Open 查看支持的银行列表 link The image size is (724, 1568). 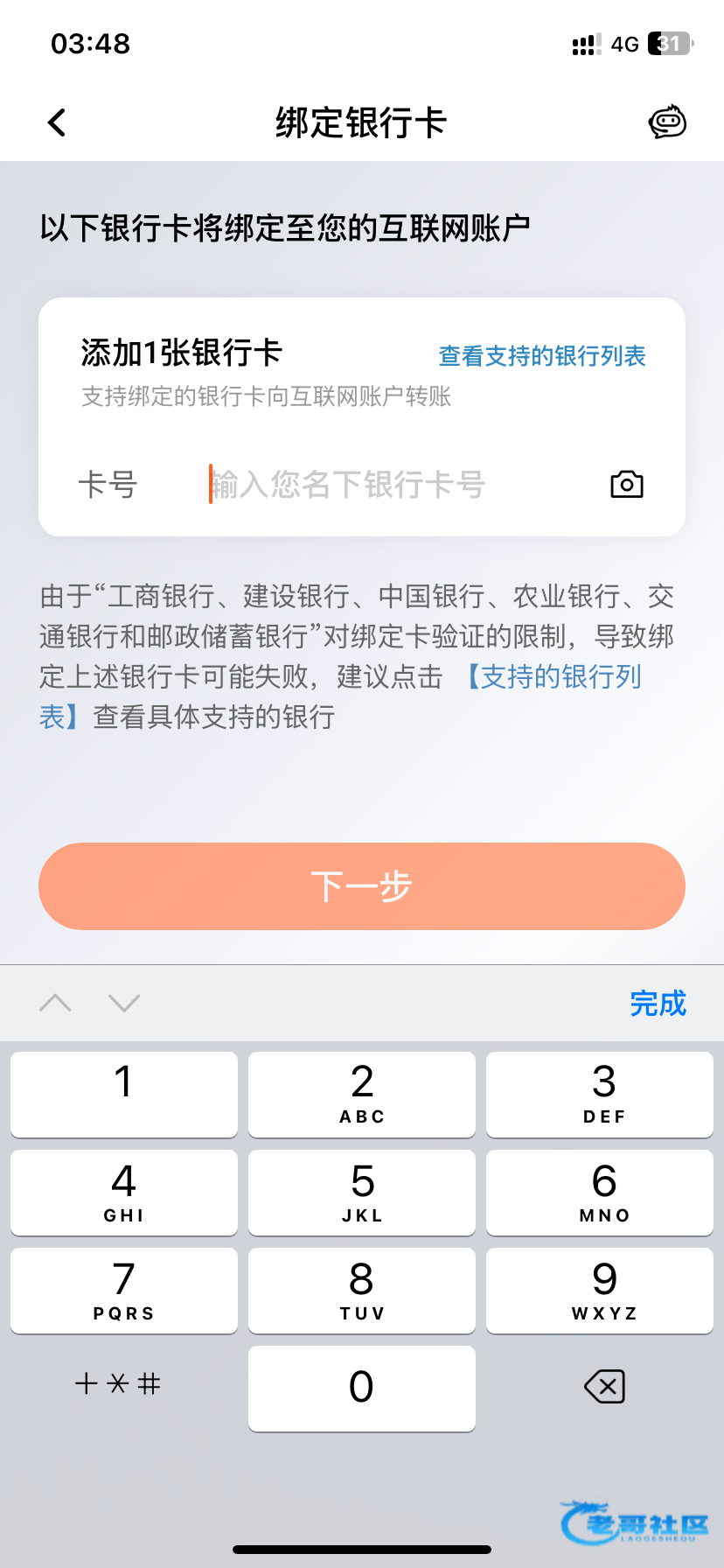tap(542, 356)
